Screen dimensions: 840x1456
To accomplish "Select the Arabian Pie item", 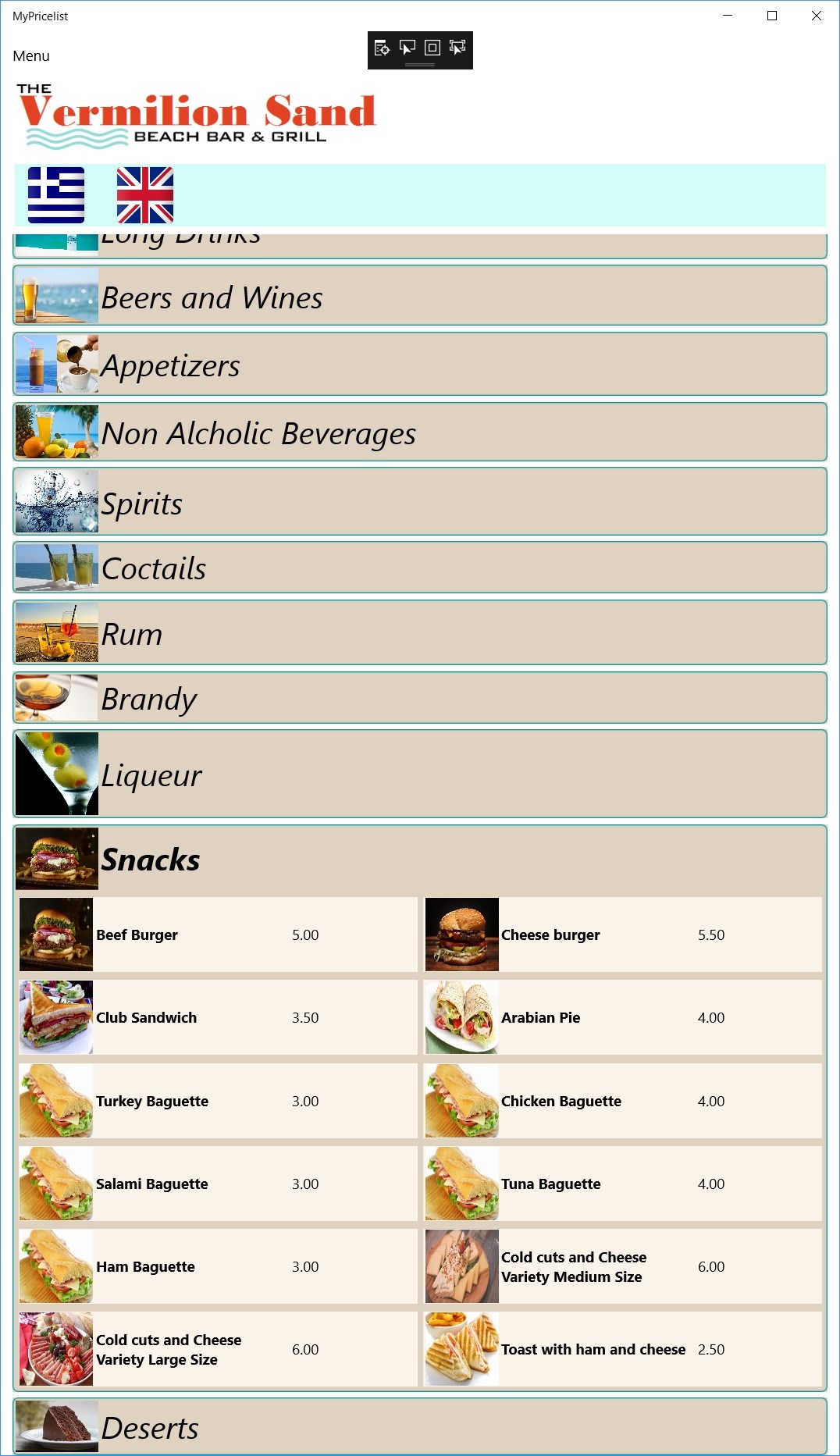I will [x=622, y=1017].
